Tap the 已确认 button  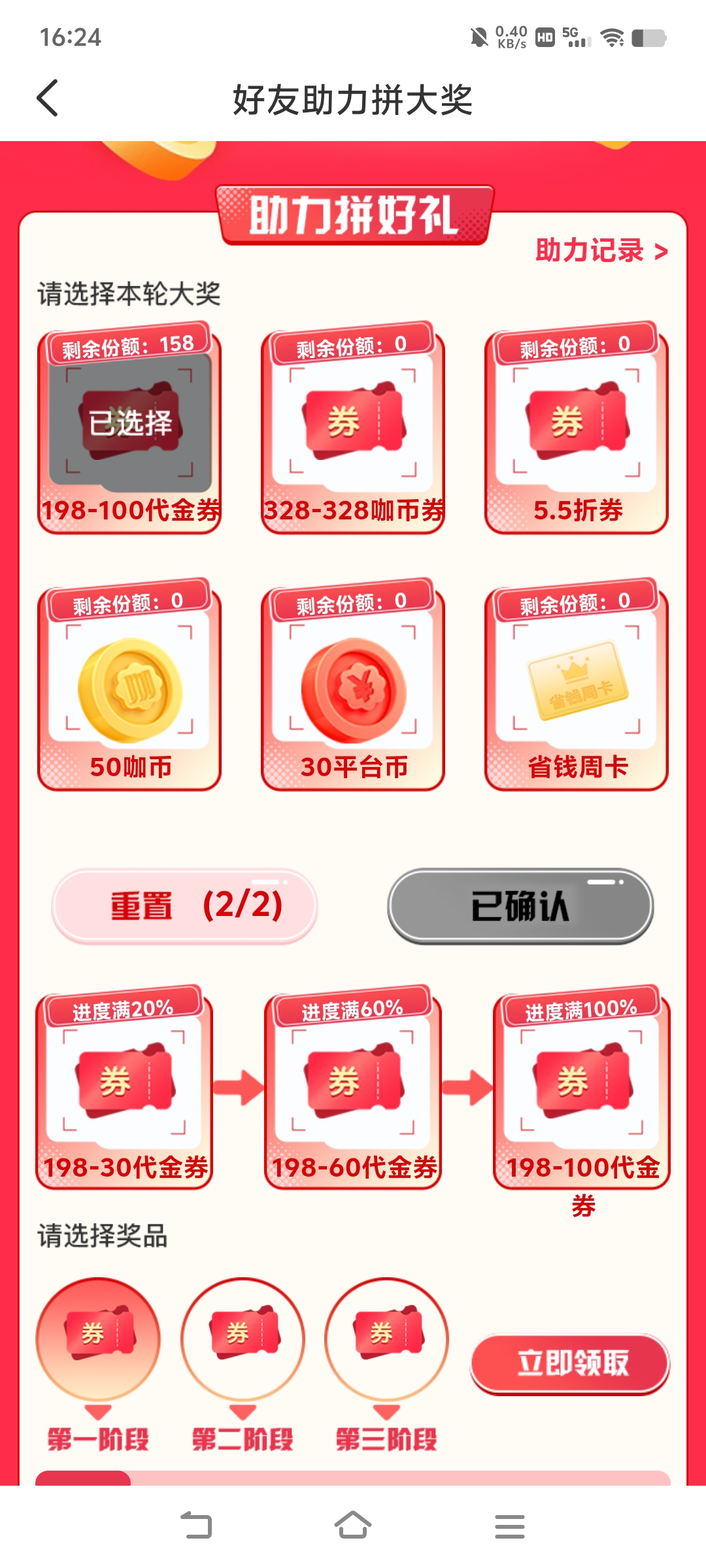point(520,906)
